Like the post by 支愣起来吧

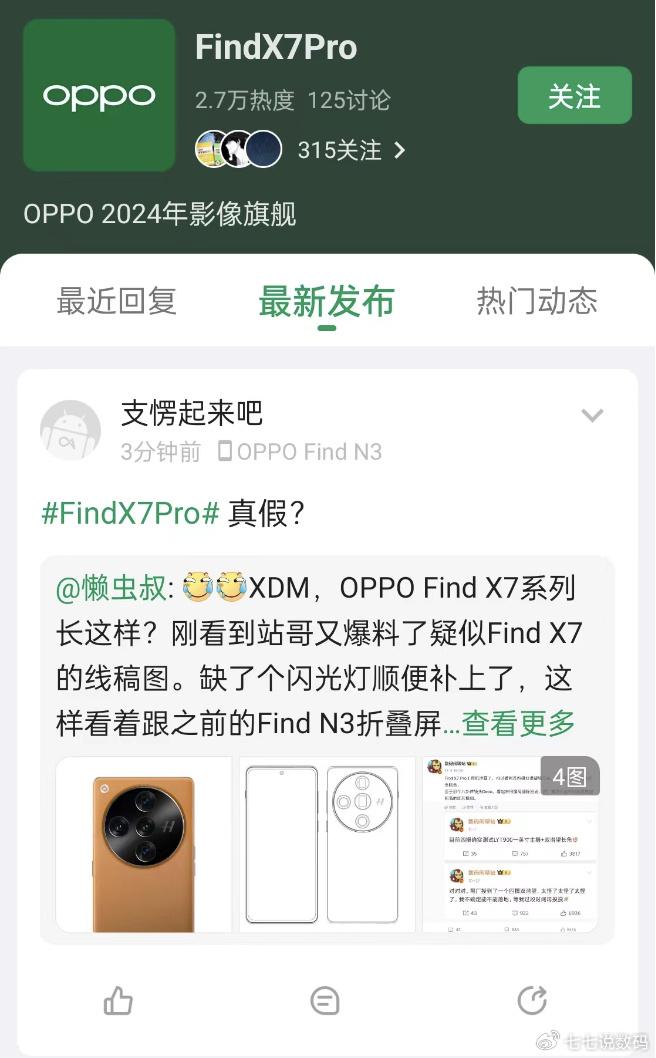coord(118,1000)
